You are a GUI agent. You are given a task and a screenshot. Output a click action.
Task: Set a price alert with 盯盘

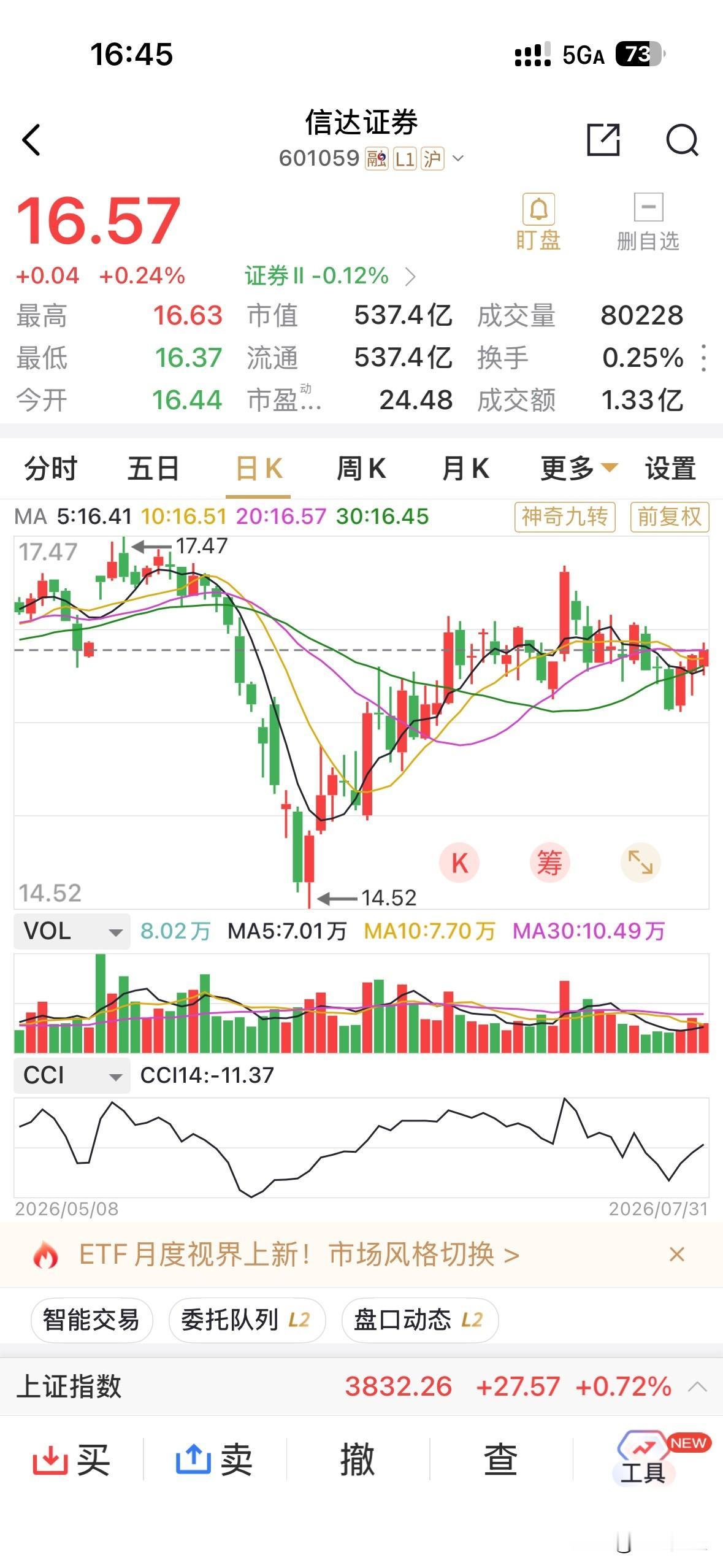538,223
